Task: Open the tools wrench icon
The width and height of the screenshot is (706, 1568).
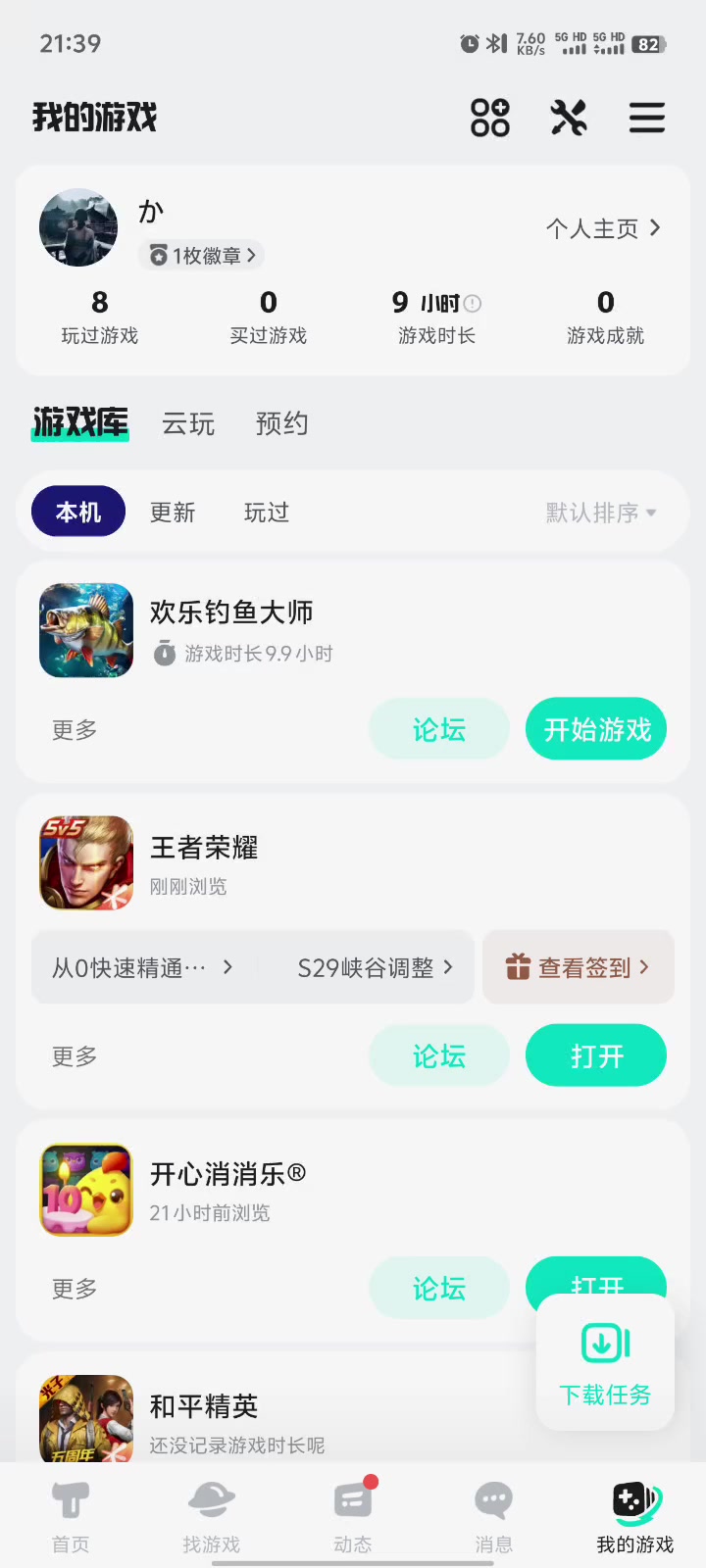Action: (569, 119)
